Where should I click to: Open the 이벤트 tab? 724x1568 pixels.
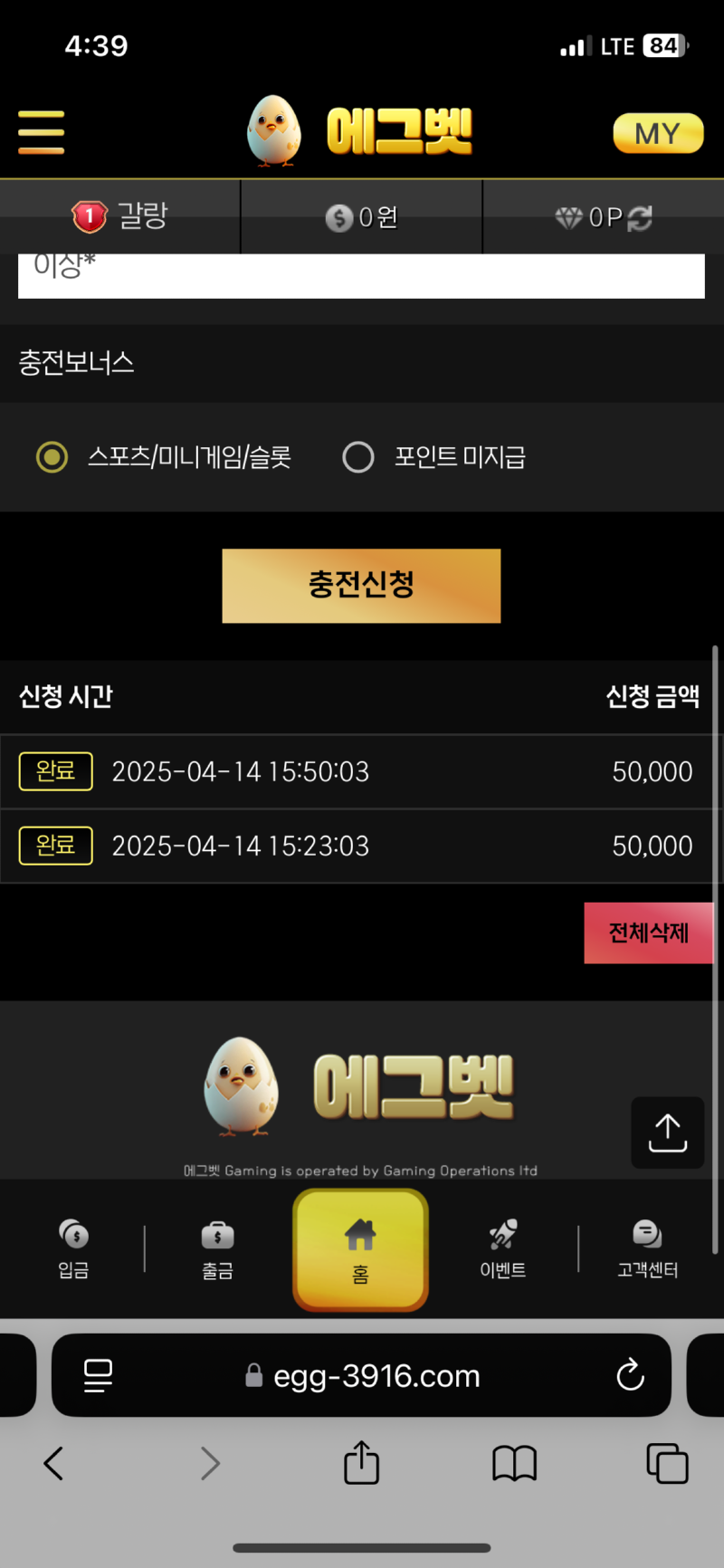[503, 1248]
